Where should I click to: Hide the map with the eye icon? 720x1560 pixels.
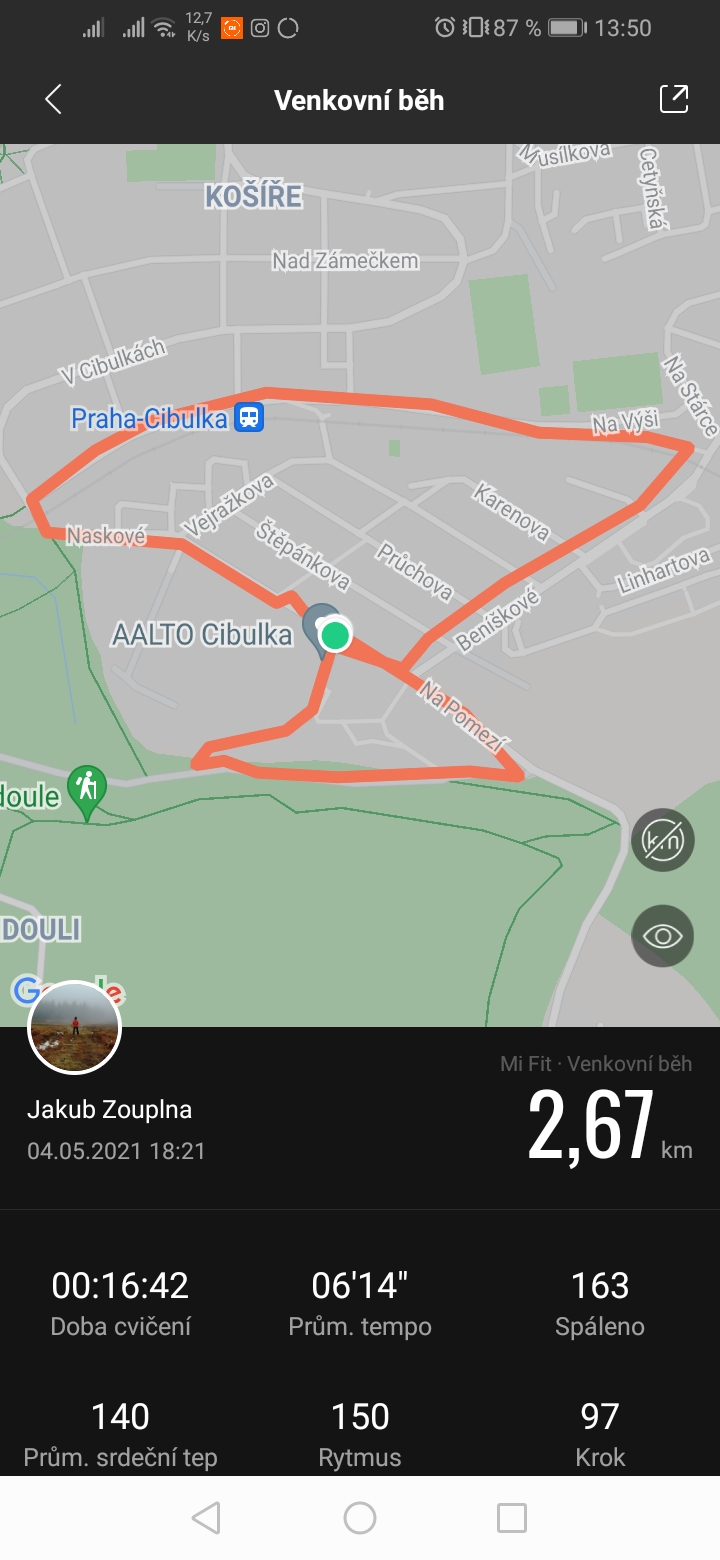pos(662,936)
